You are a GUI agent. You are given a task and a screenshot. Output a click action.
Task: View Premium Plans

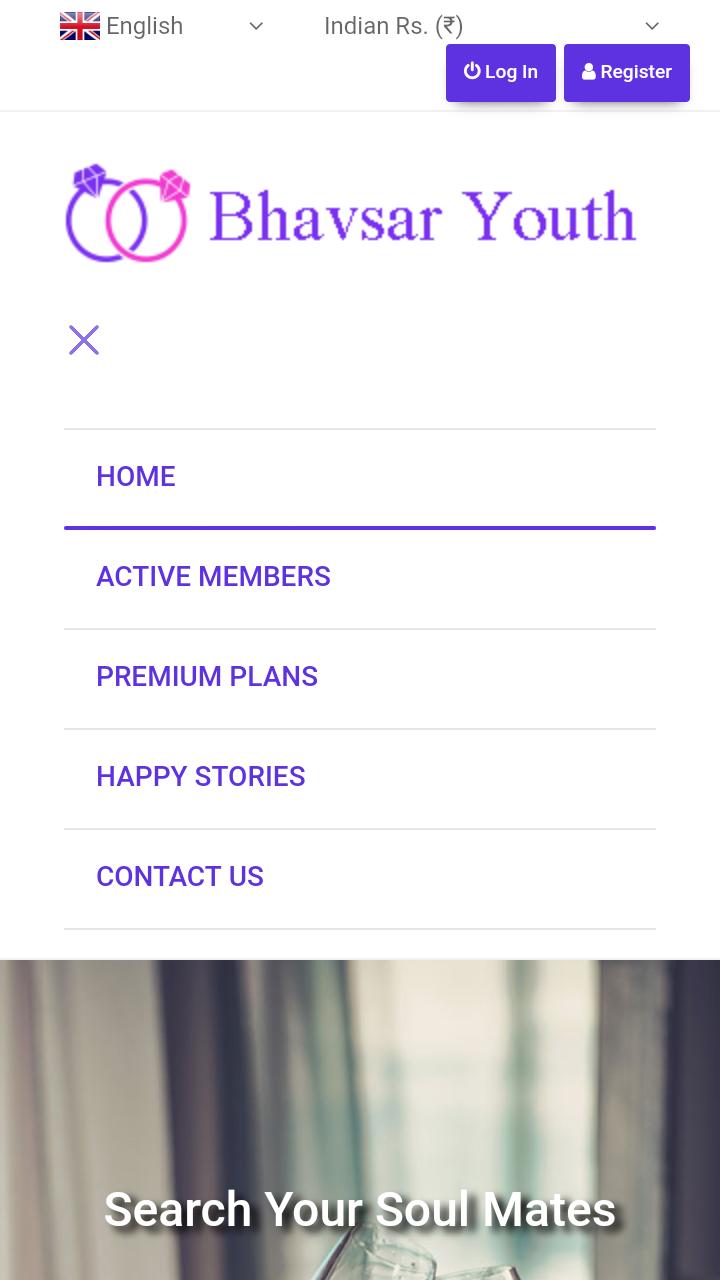tap(207, 677)
